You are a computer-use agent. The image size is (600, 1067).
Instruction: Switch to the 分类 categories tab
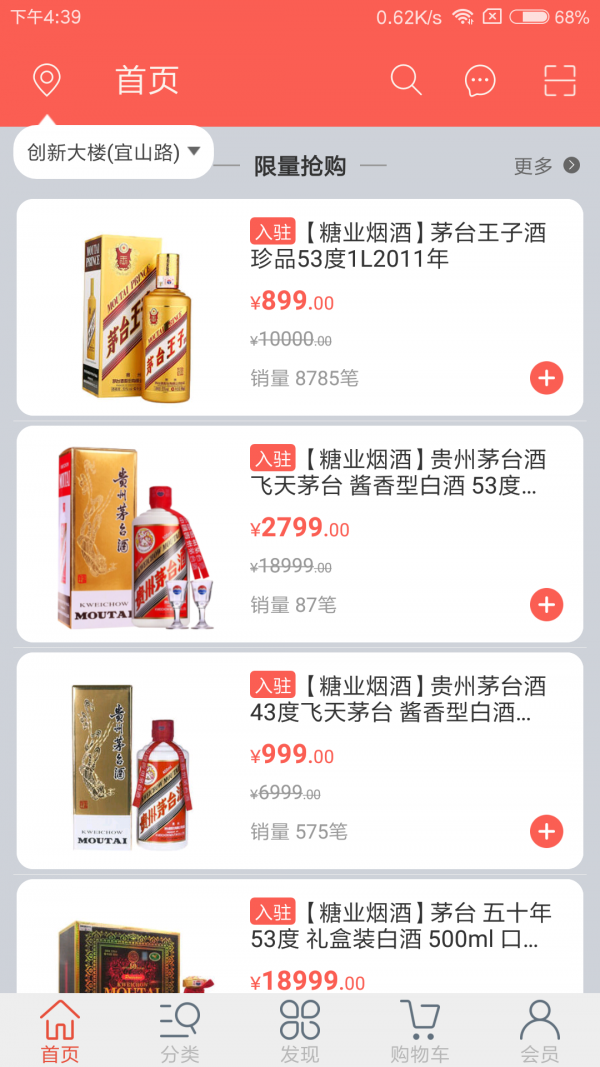(180, 1031)
